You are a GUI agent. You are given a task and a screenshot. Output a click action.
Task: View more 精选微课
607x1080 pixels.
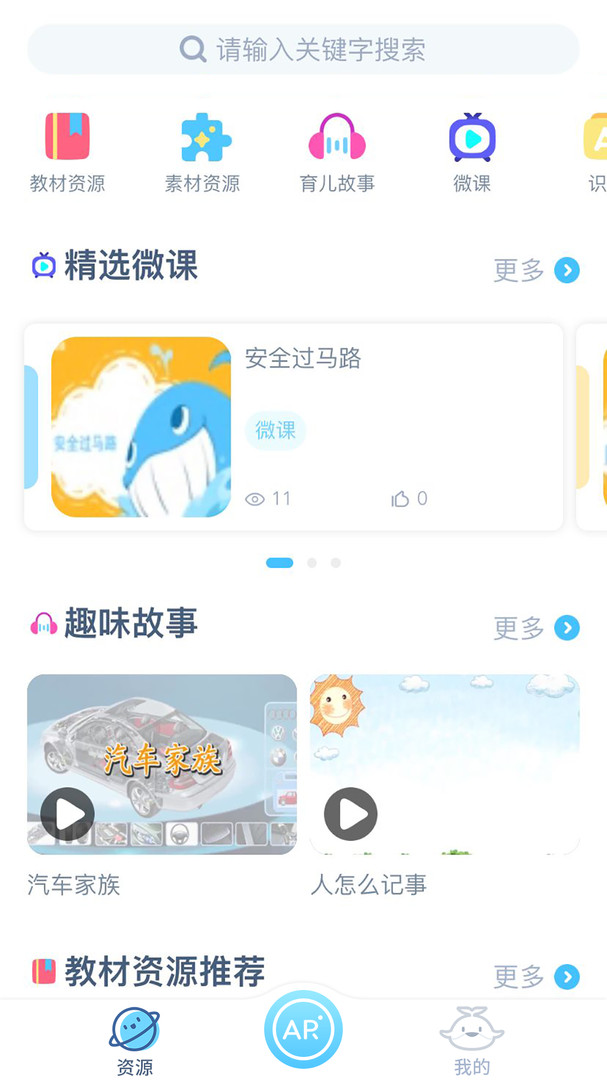(536, 270)
